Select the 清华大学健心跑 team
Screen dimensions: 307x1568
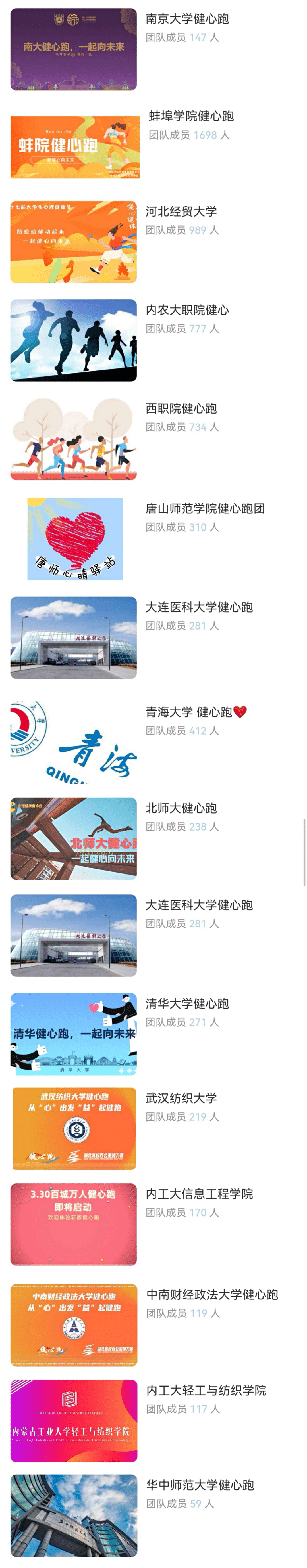click(x=187, y=1004)
